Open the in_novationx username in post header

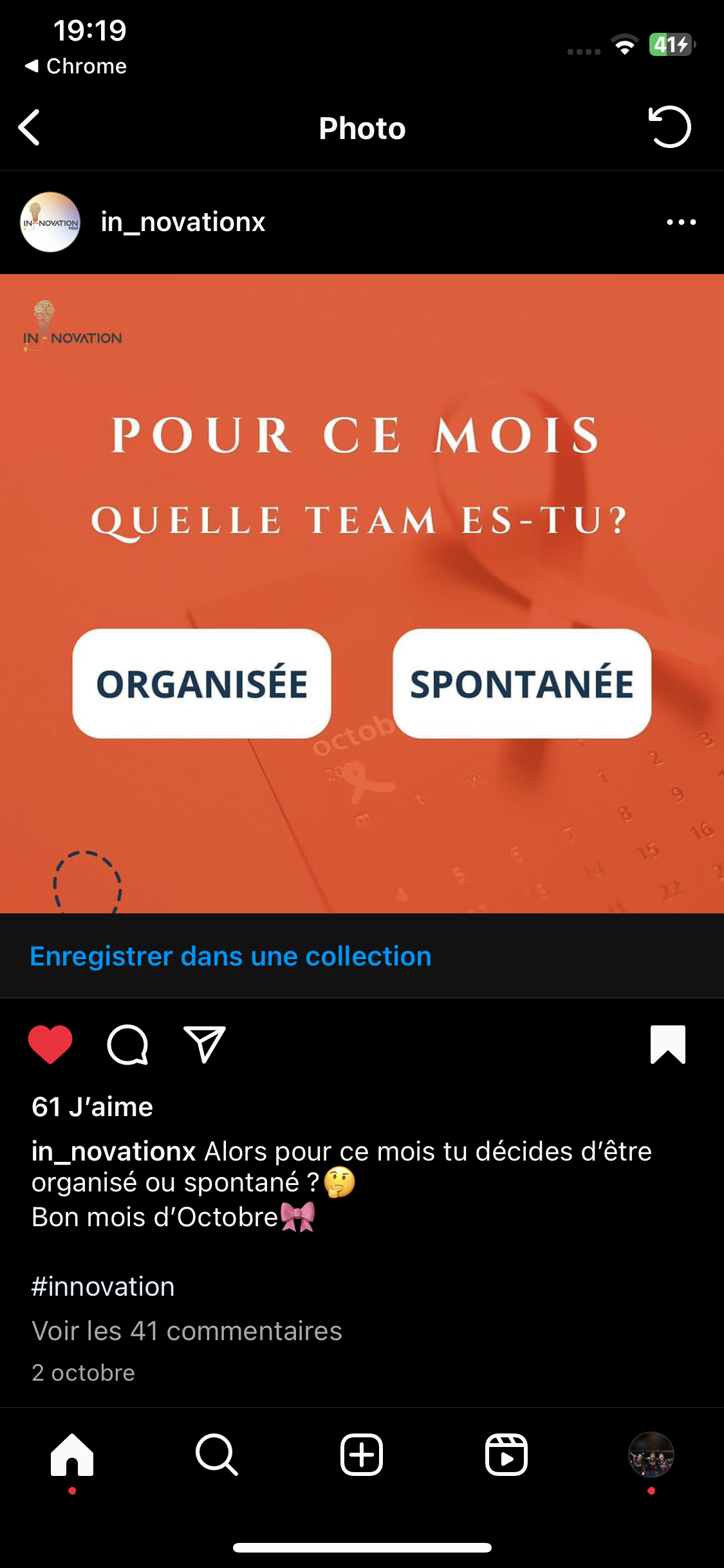(183, 222)
